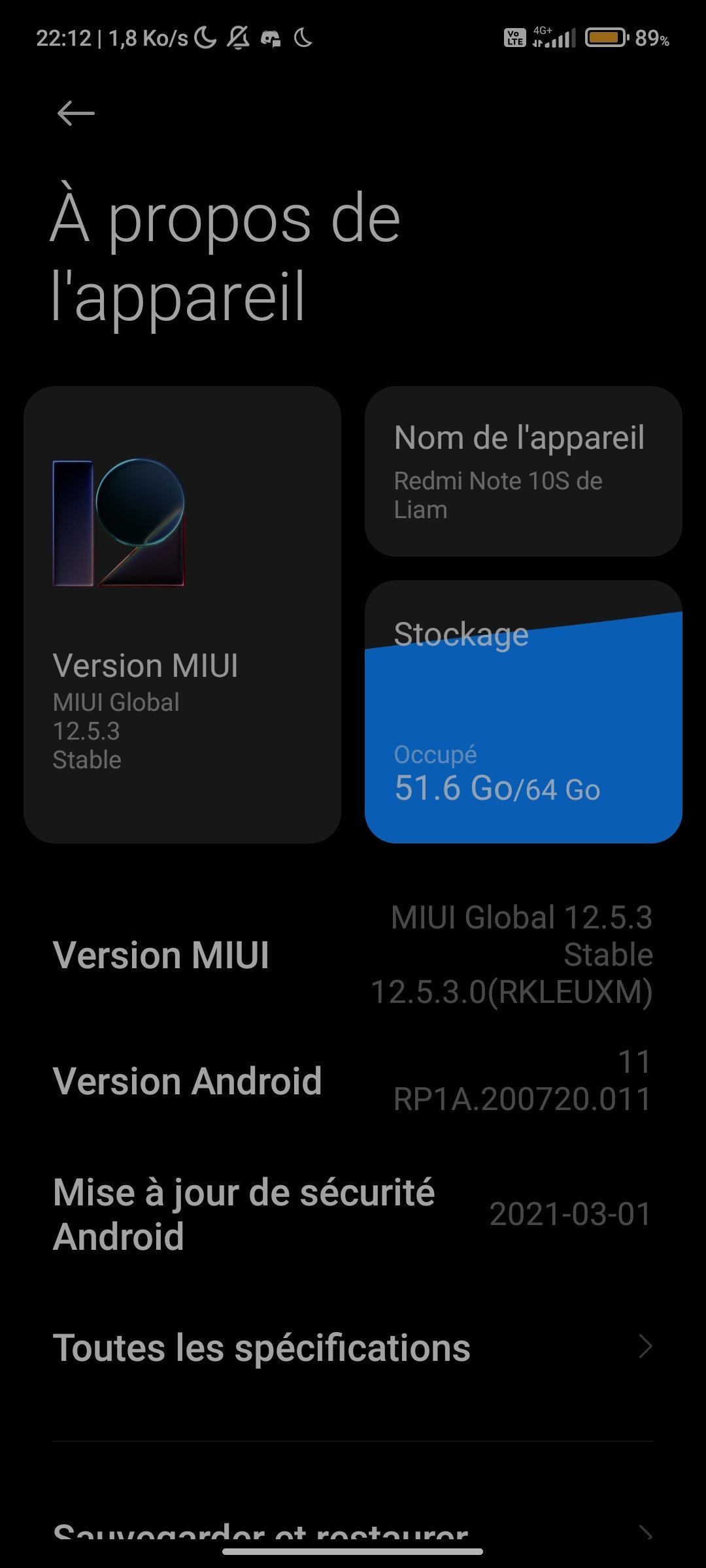
Task: Go back using the top arrow
Action: pyautogui.click(x=76, y=114)
